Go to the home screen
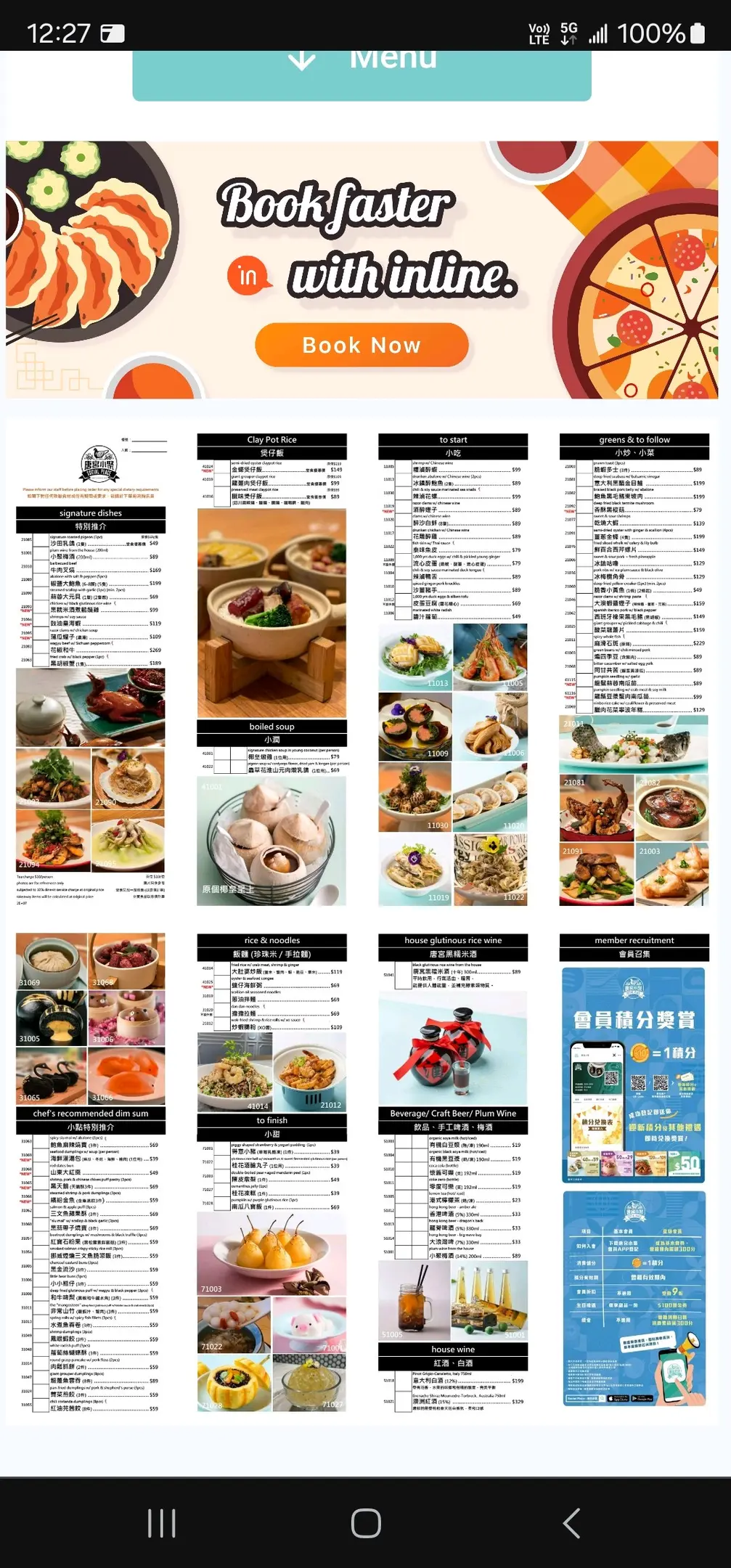This screenshot has height=1568, width=731. pyautogui.click(x=366, y=1522)
